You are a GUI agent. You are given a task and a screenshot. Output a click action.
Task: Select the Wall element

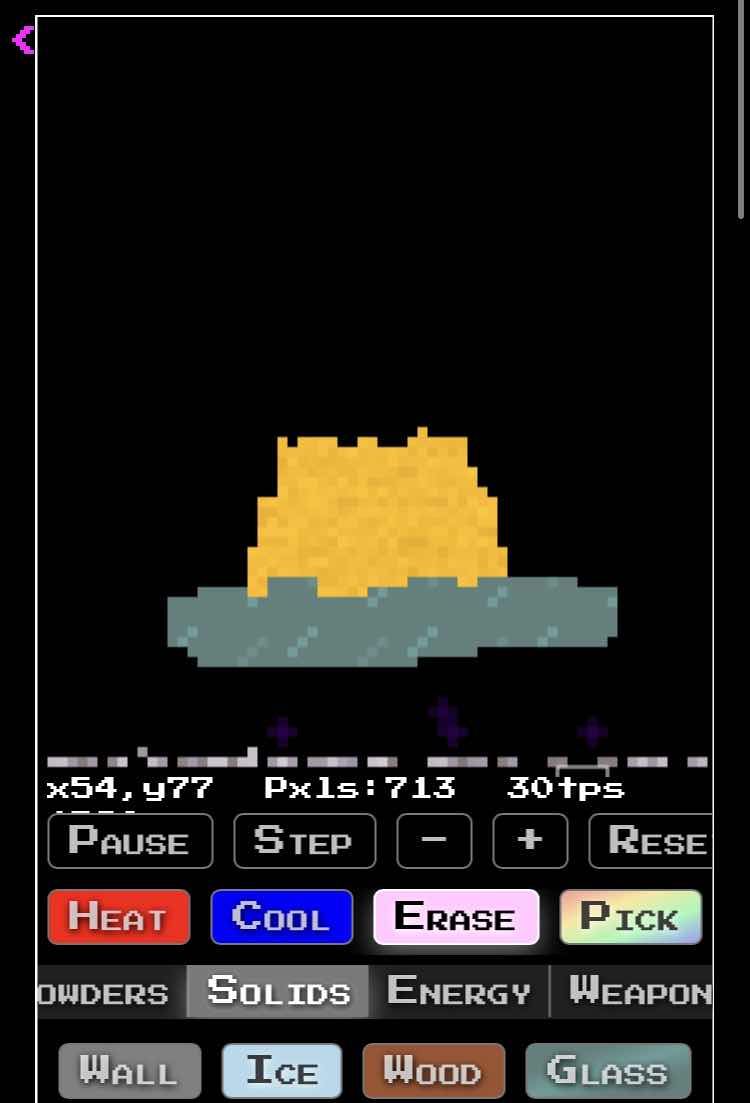[x=129, y=1071]
